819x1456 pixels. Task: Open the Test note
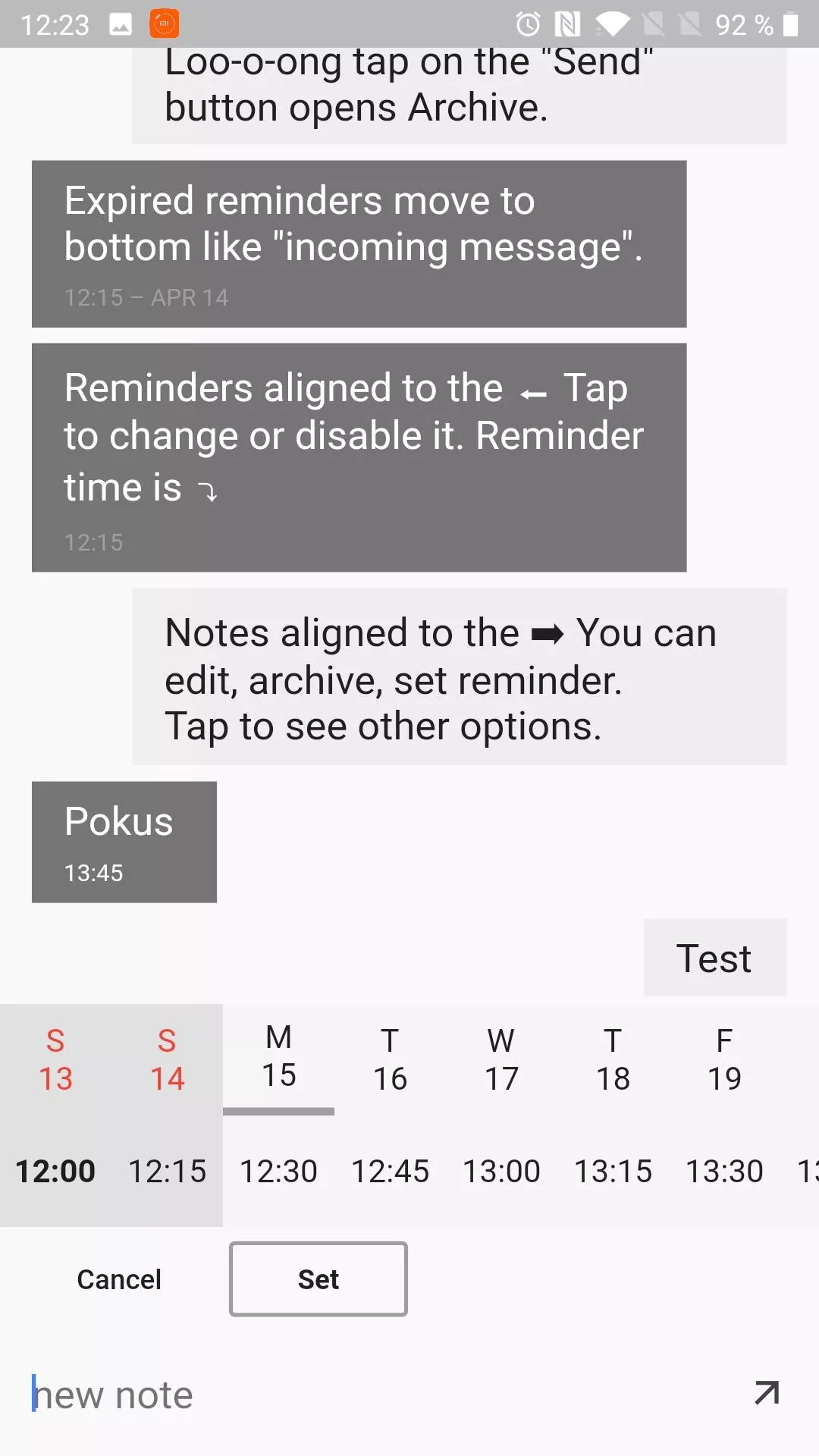pyautogui.click(x=715, y=958)
